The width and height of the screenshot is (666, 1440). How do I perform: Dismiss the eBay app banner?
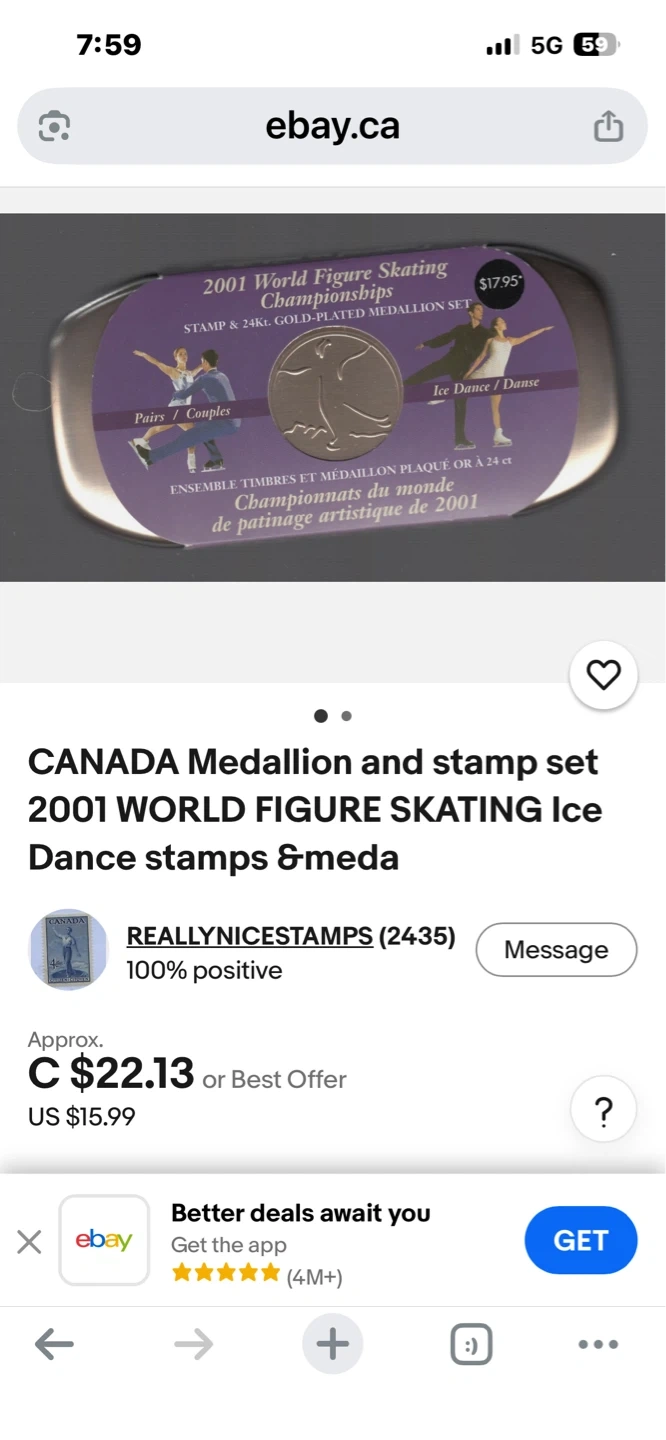(x=29, y=1242)
